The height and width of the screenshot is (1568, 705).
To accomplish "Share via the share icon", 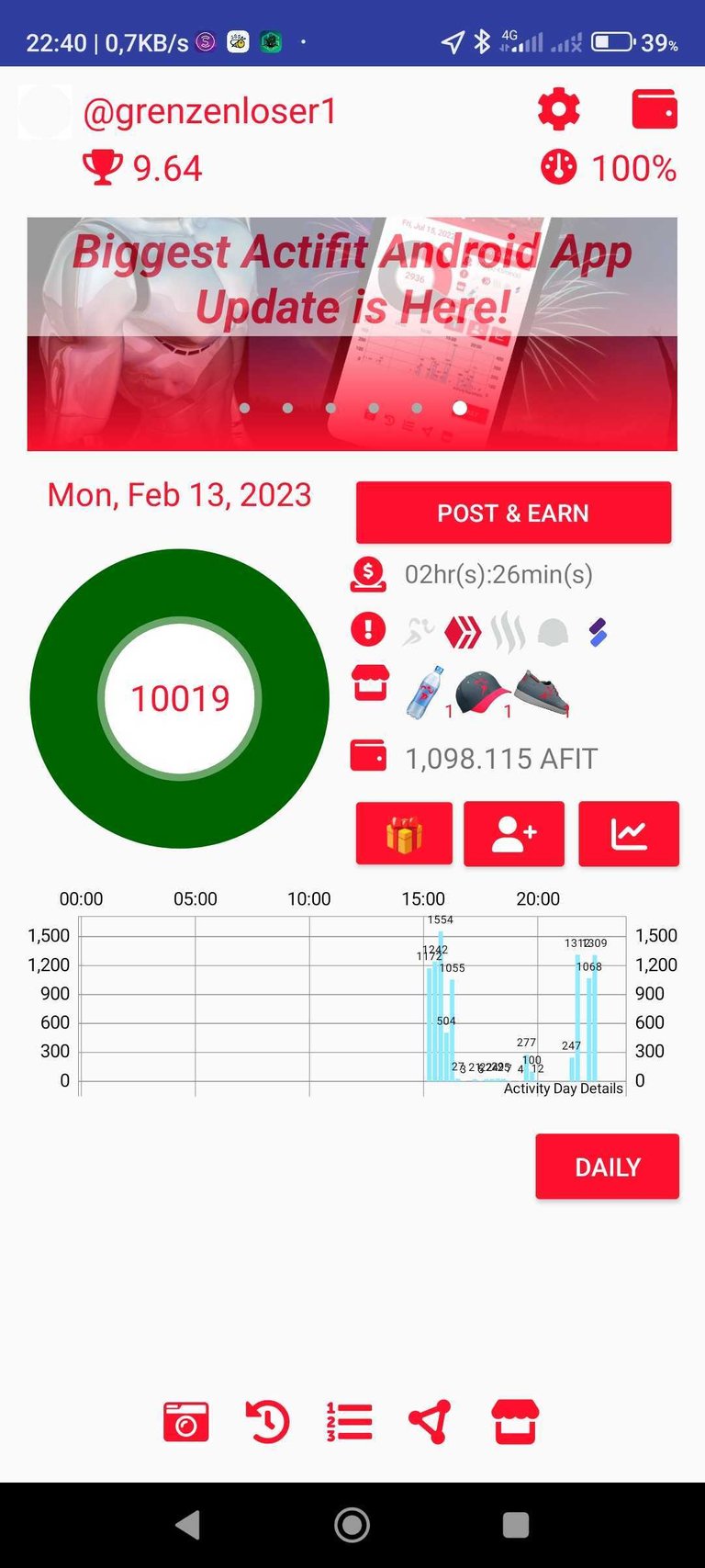I will [431, 1422].
